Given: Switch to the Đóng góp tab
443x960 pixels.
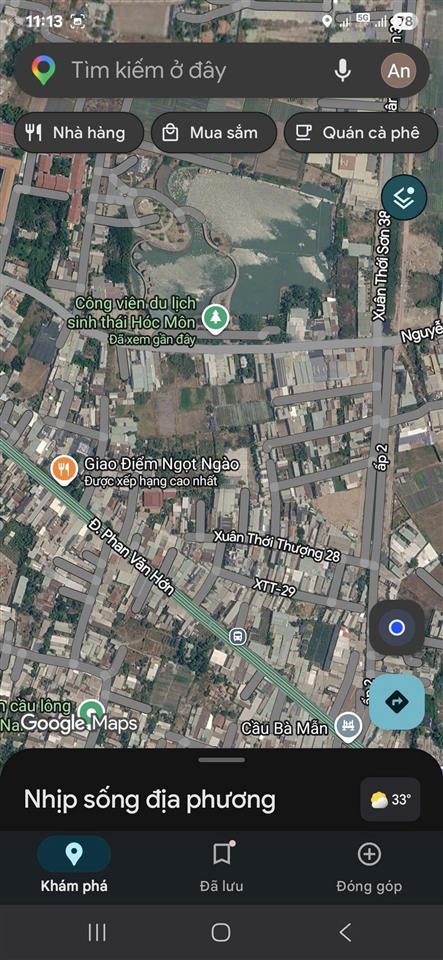Looking at the screenshot, I should (x=369, y=867).
